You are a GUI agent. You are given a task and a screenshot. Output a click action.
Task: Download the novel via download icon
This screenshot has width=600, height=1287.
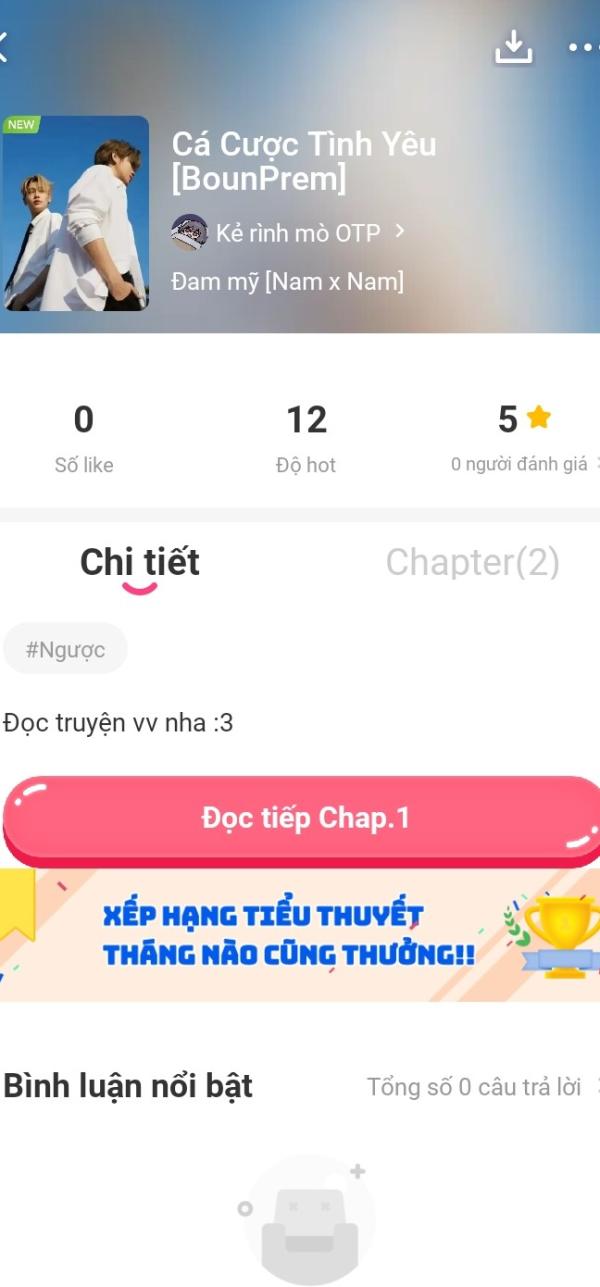coord(514,46)
